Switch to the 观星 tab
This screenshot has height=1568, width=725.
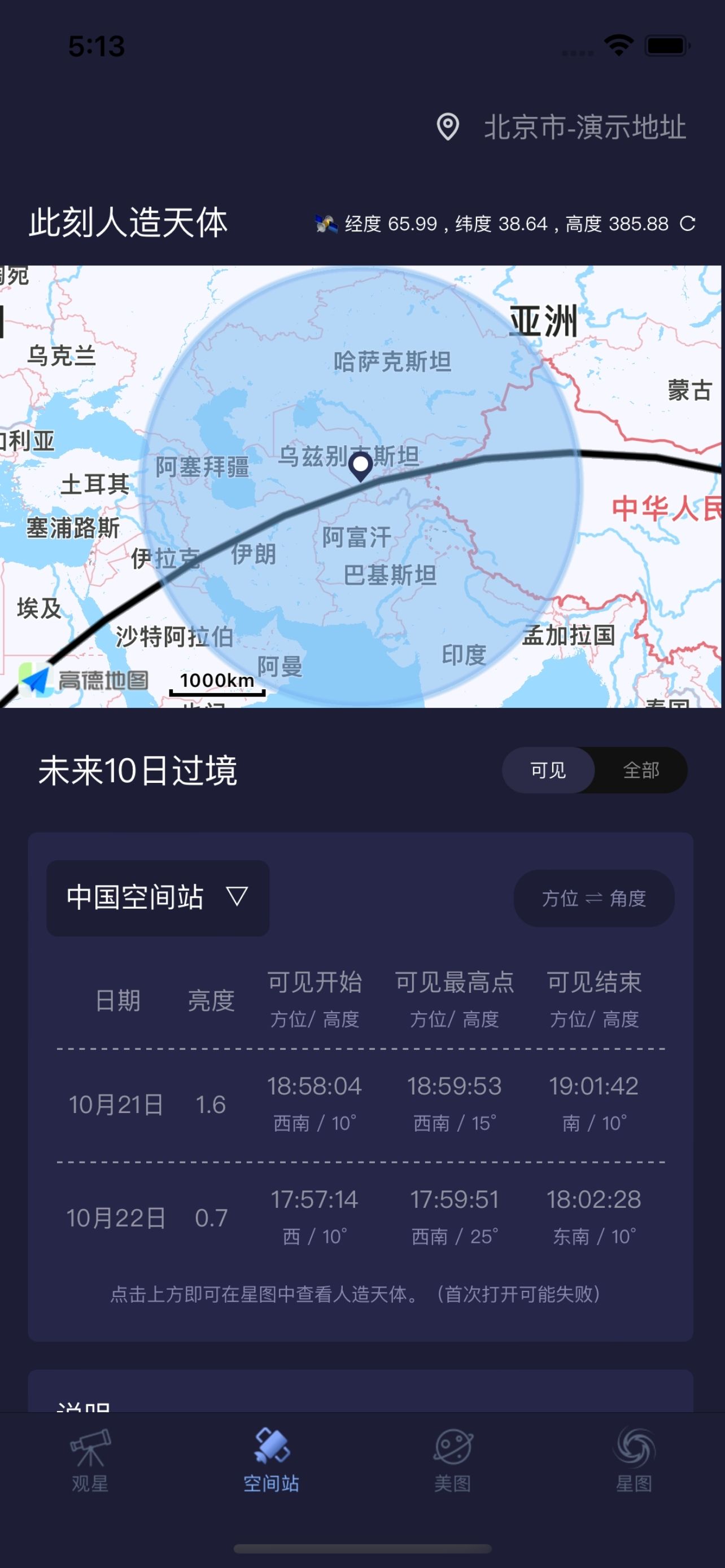[x=90, y=1473]
